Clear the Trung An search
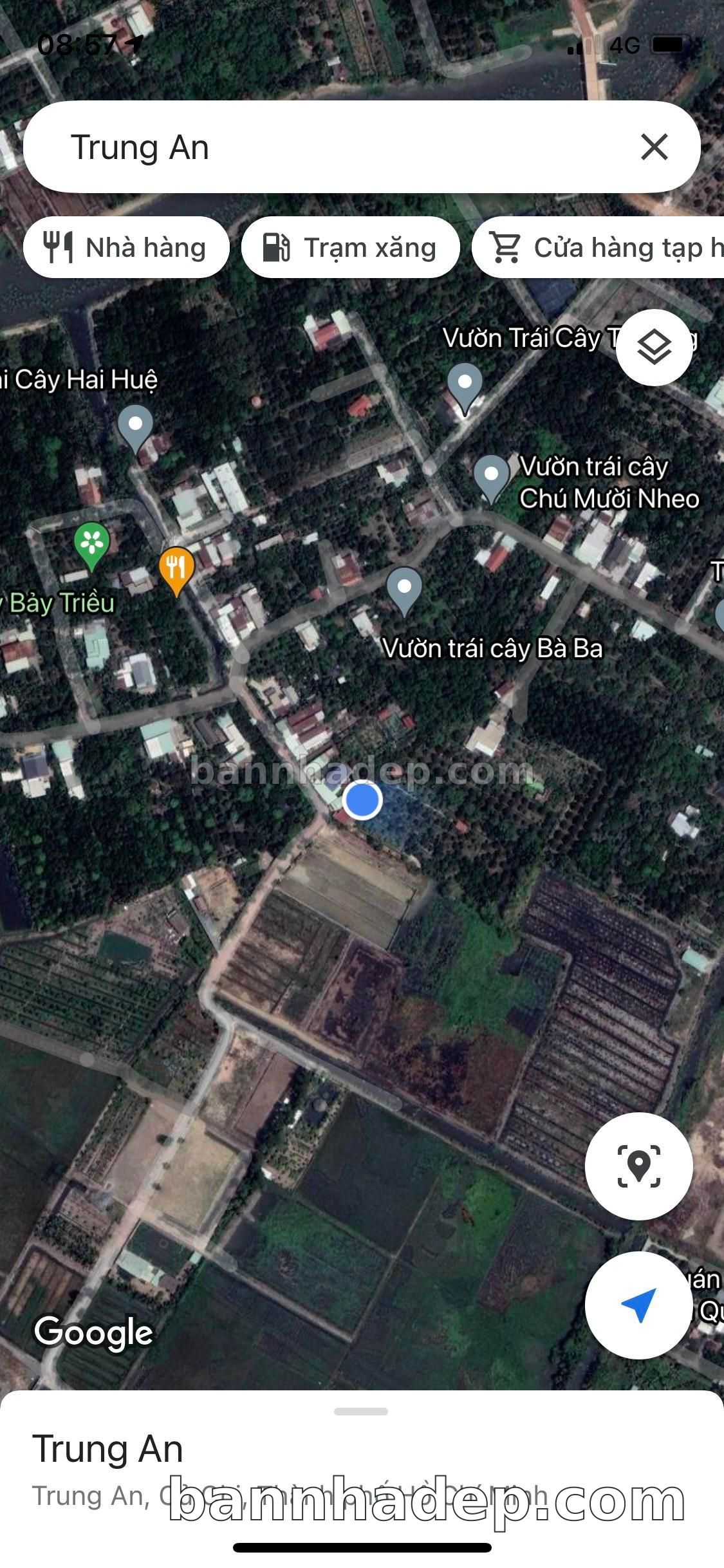 pyautogui.click(x=654, y=147)
